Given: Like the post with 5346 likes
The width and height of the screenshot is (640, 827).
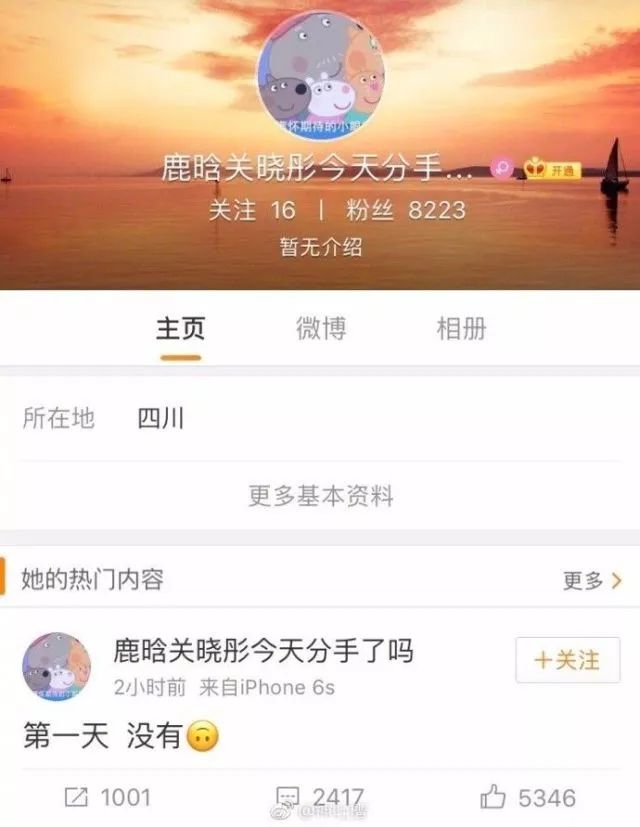Looking at the screenshot, I should [528, 797].
